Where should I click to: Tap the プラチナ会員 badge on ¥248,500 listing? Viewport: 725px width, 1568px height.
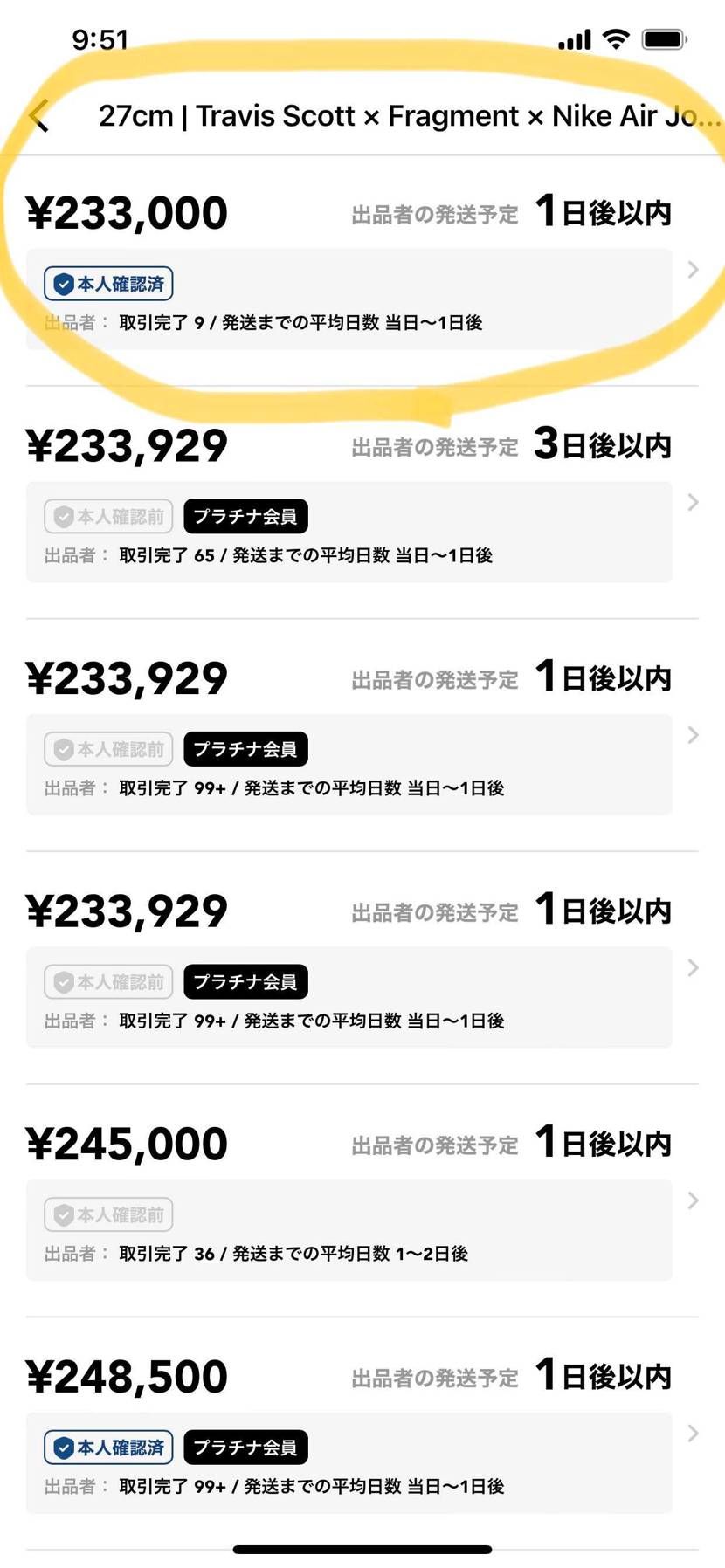[245, 1446]
